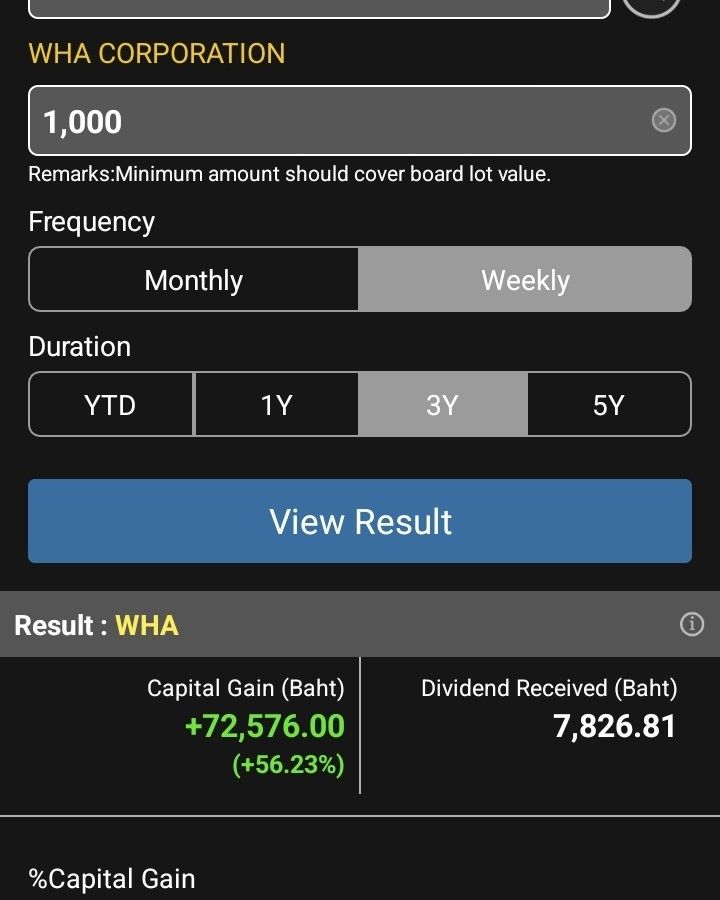This screenshot has width=720, height=900.
Task: Choose YTD duration
Action: point(110,405)
